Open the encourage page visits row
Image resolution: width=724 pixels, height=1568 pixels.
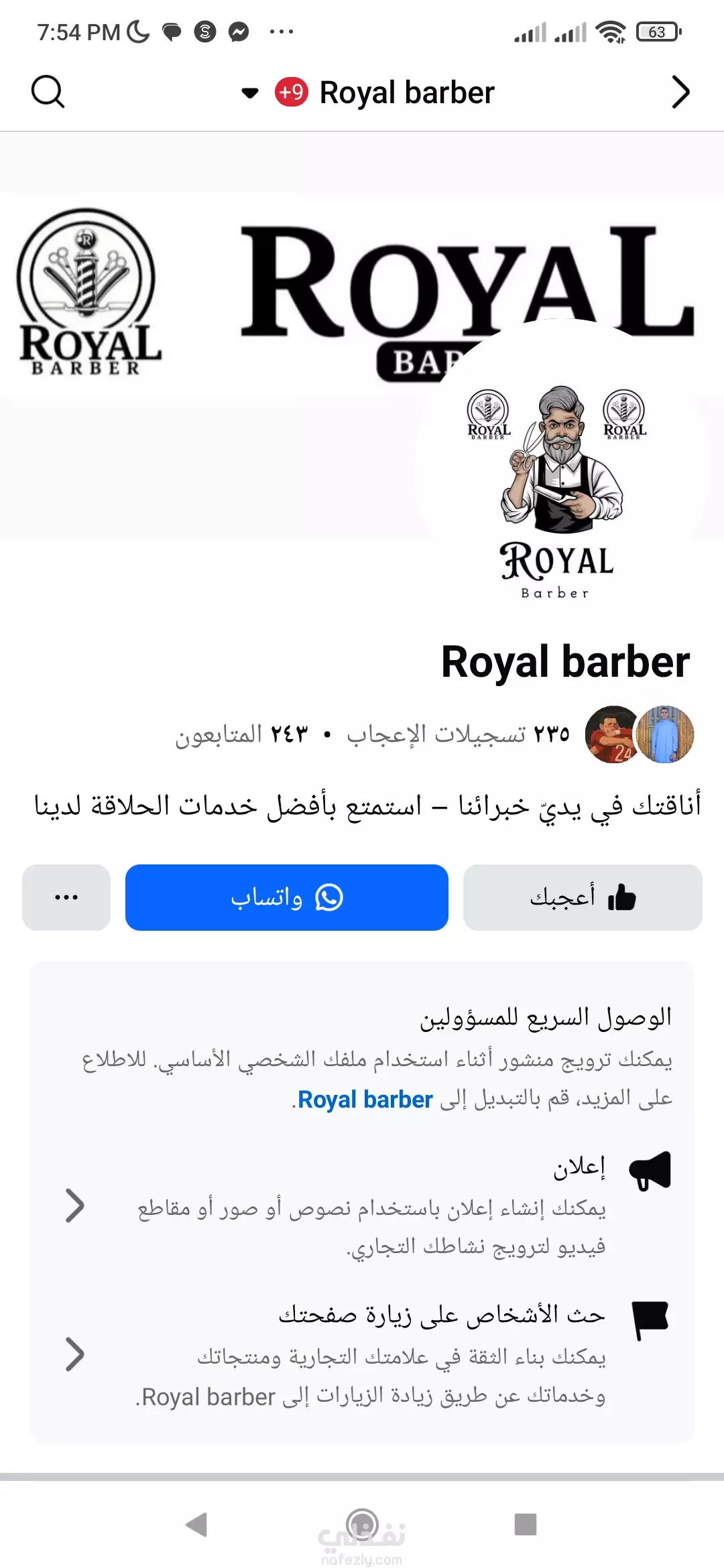pos(362,1355)
